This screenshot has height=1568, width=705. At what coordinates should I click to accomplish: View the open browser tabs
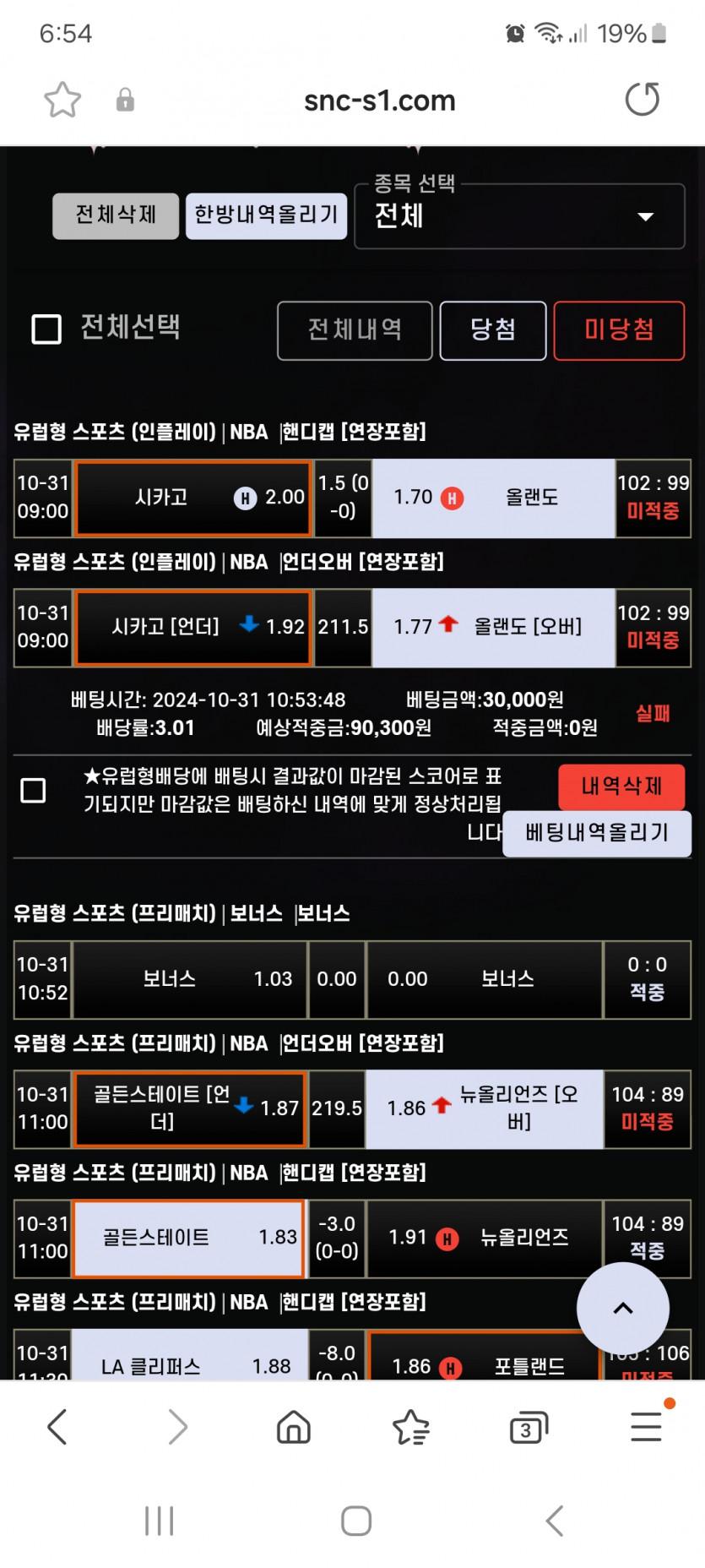(x=528, y=1428)
